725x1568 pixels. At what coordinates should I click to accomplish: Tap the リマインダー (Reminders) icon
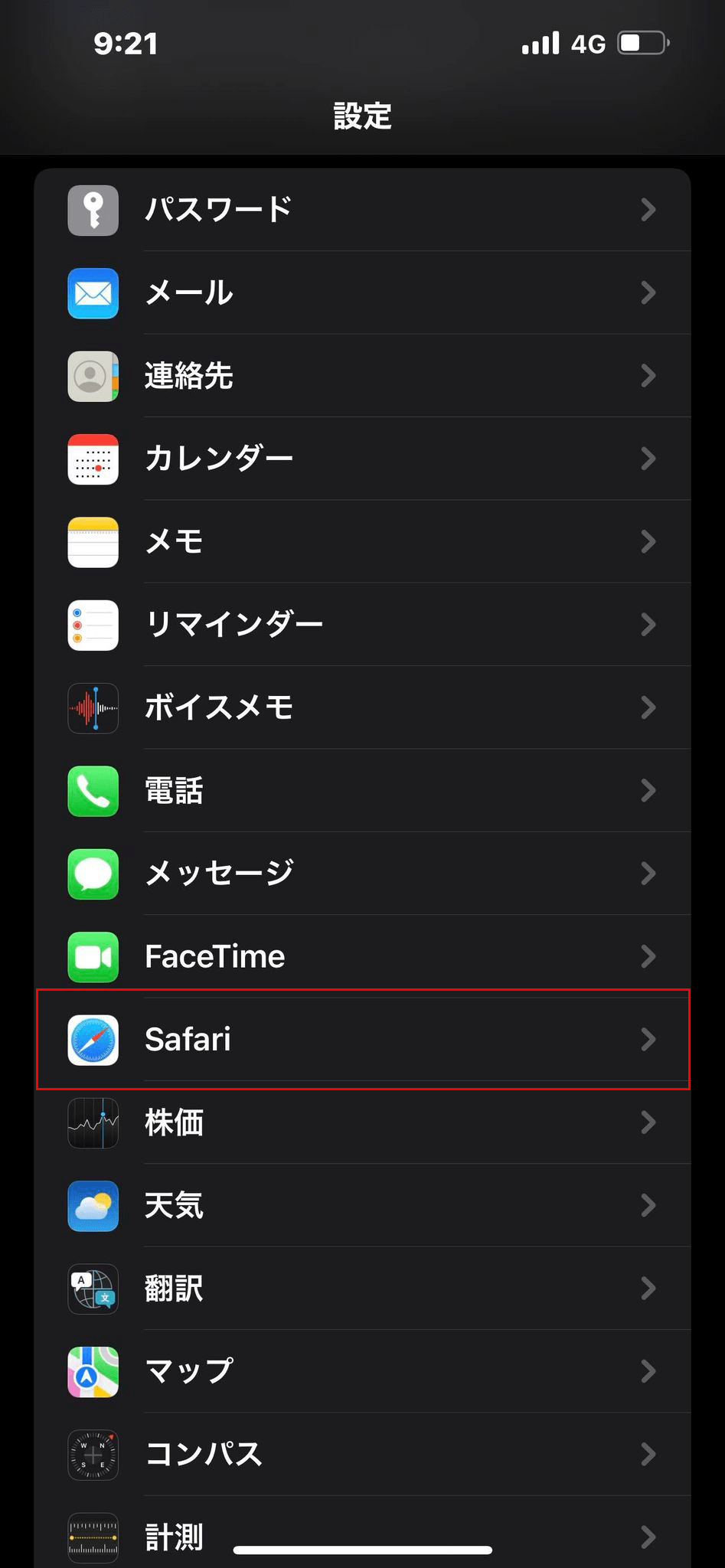pos(93,626)
